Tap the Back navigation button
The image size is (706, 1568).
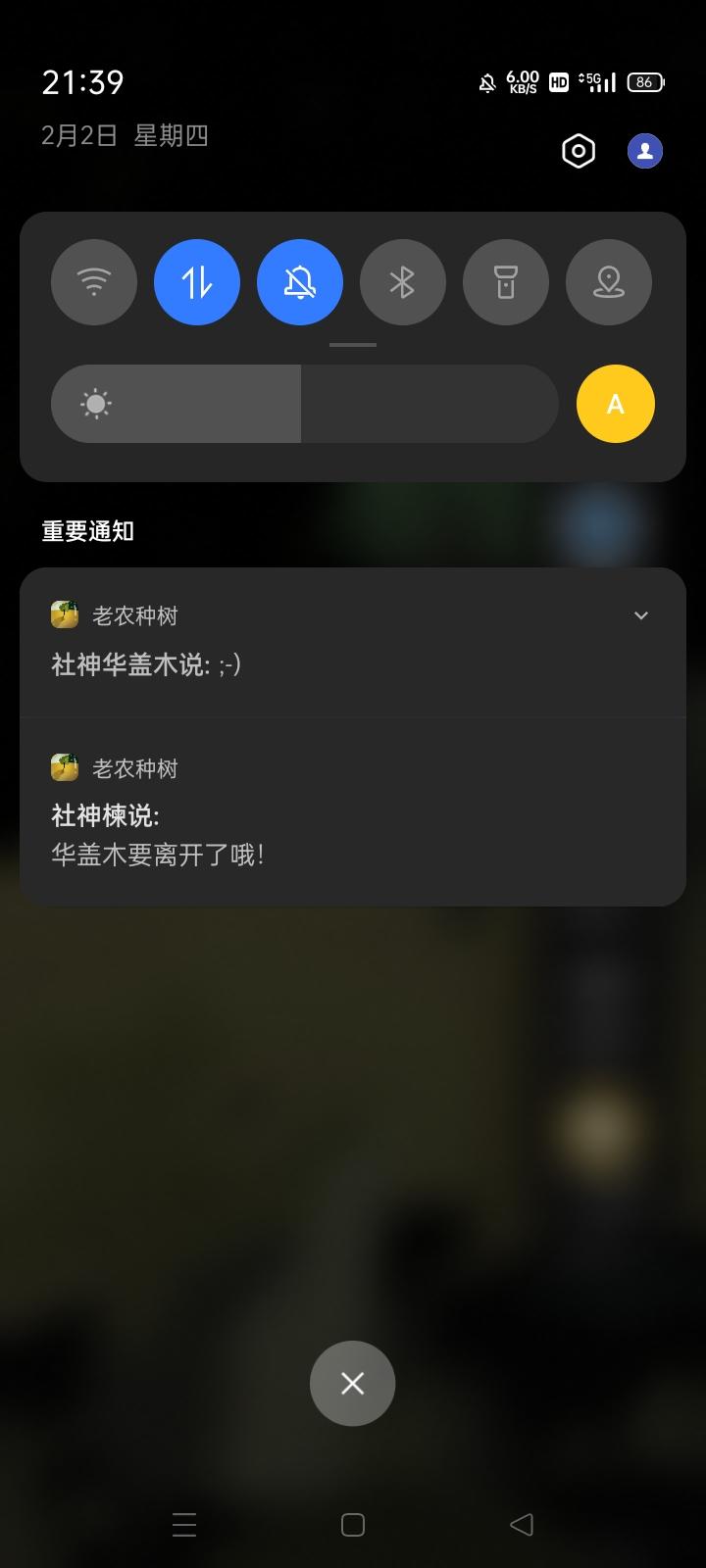(x=521, y=1525)
